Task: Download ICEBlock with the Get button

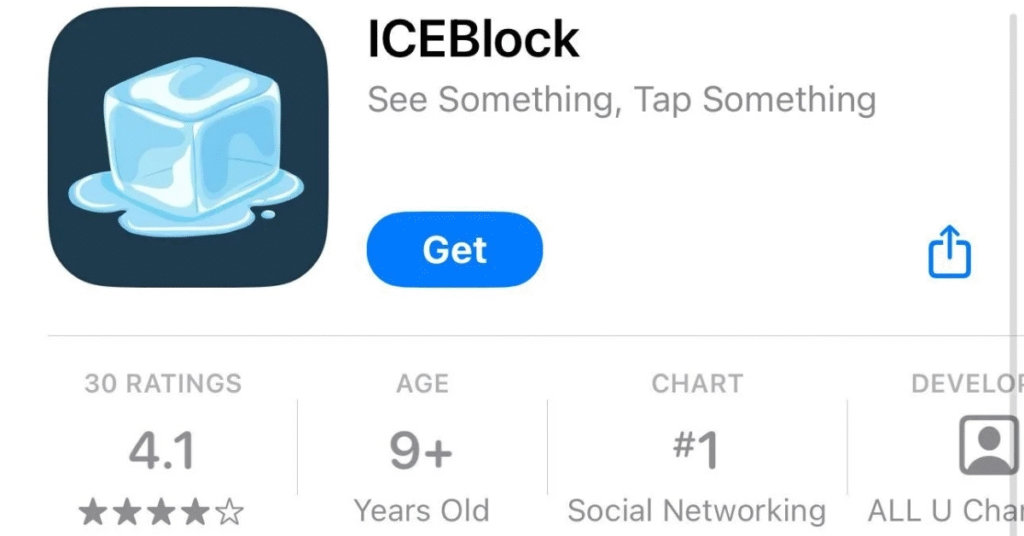Action: coord(455,250)
